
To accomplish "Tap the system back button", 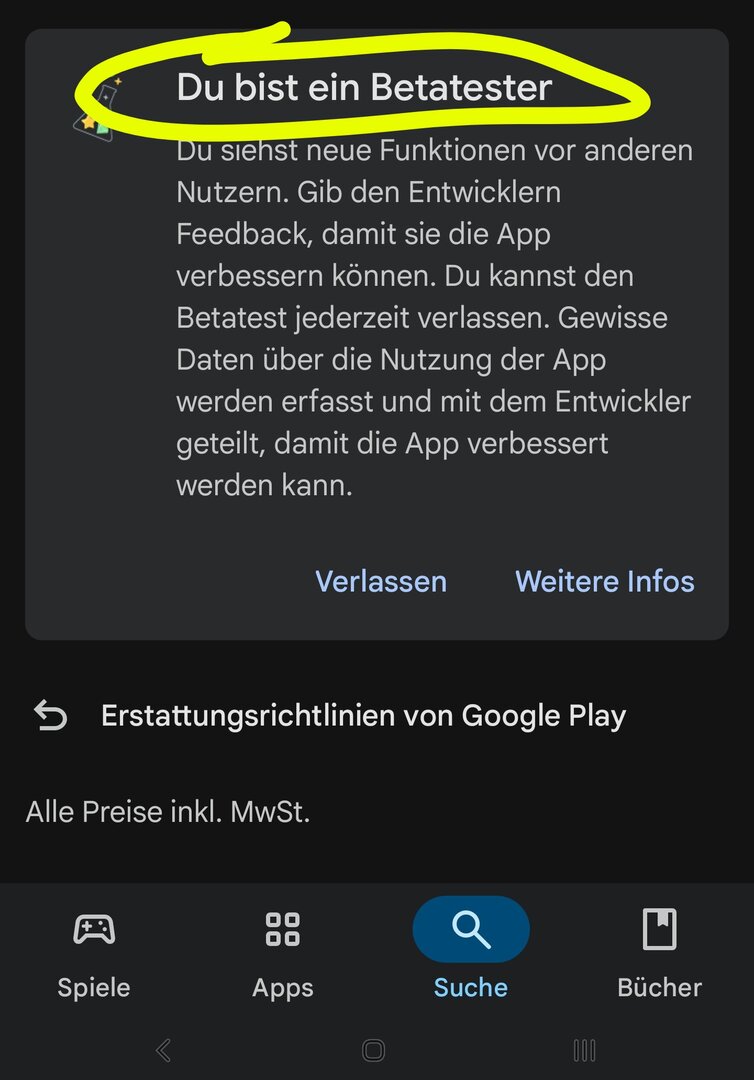I will point(164,1049).
